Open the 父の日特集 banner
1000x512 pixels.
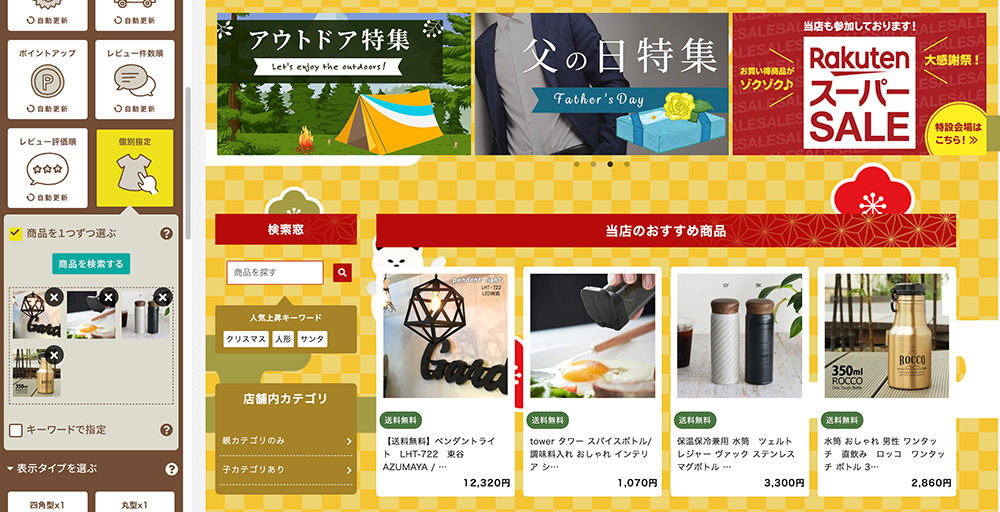602,84
